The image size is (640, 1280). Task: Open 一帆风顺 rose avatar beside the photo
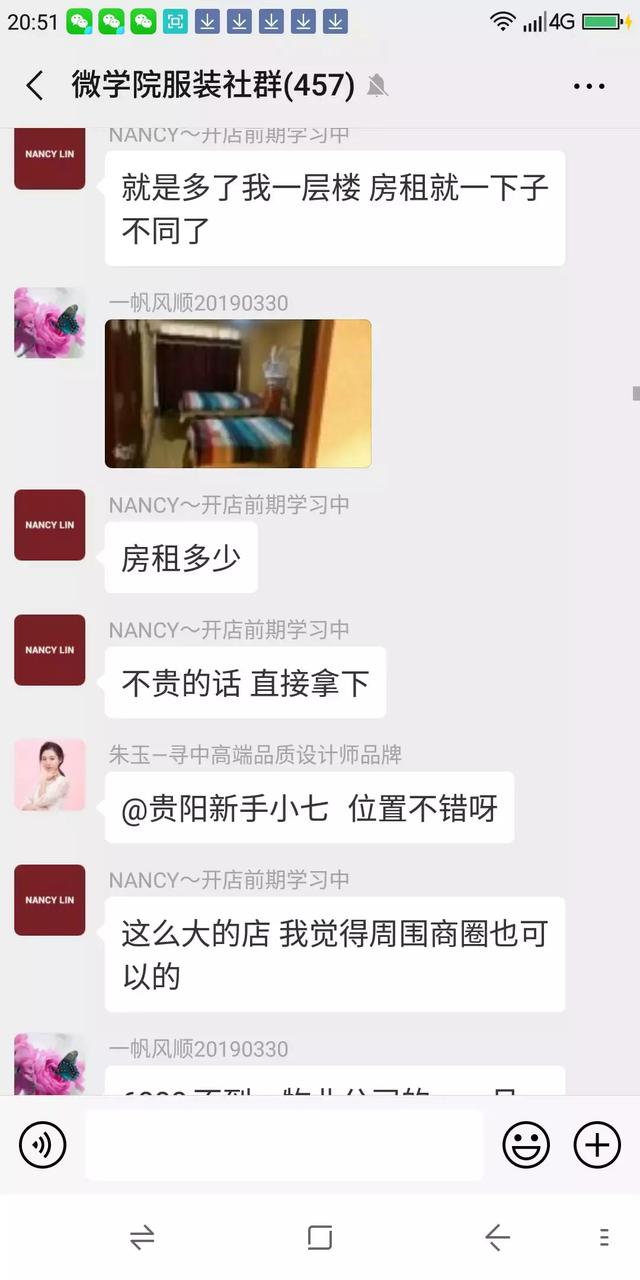49,323
